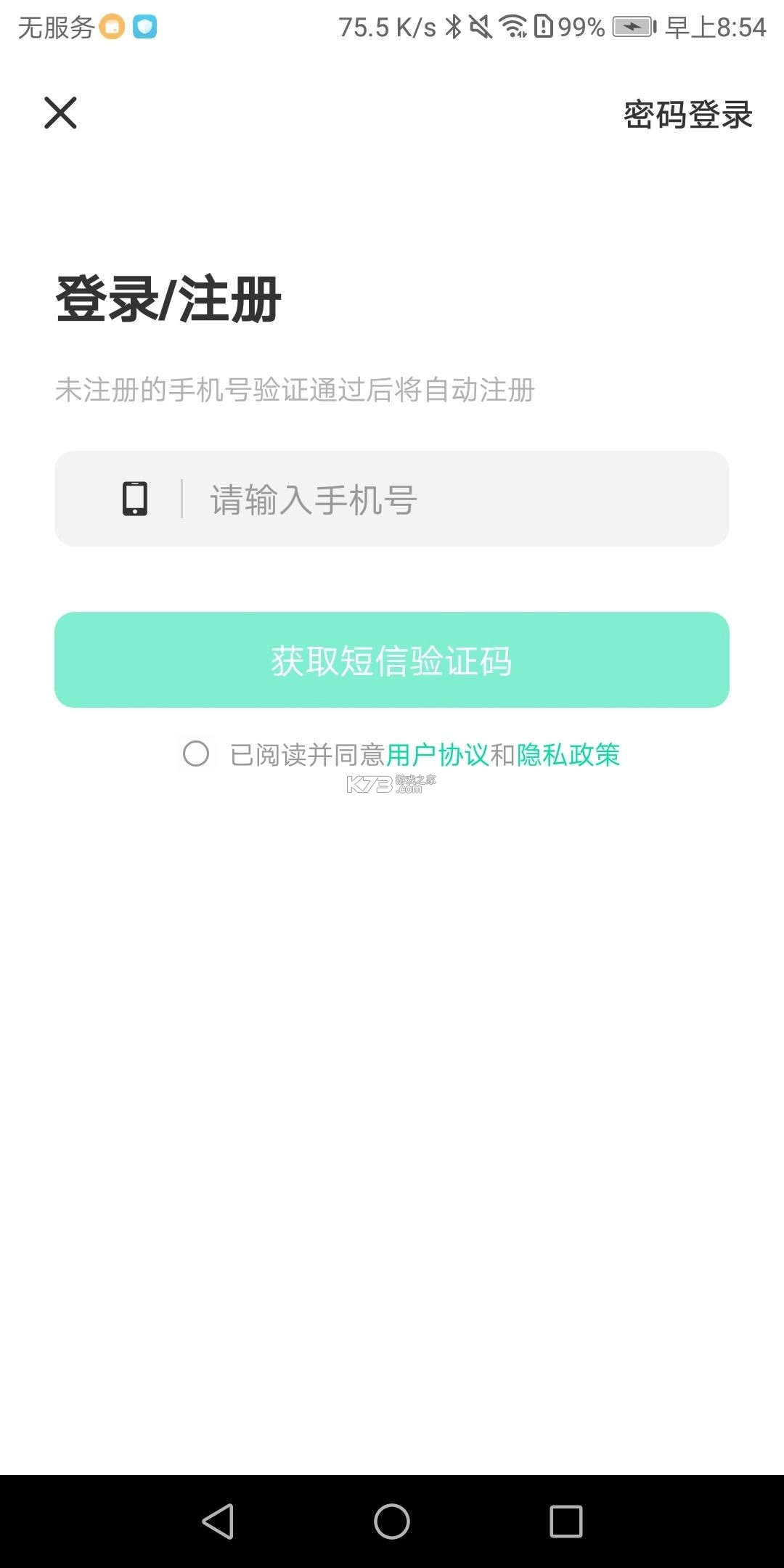Screen dimensions: 784x1568
Task: Tap 获取短信验证码 to get SMS code
Action: click(x=392, y=660)
